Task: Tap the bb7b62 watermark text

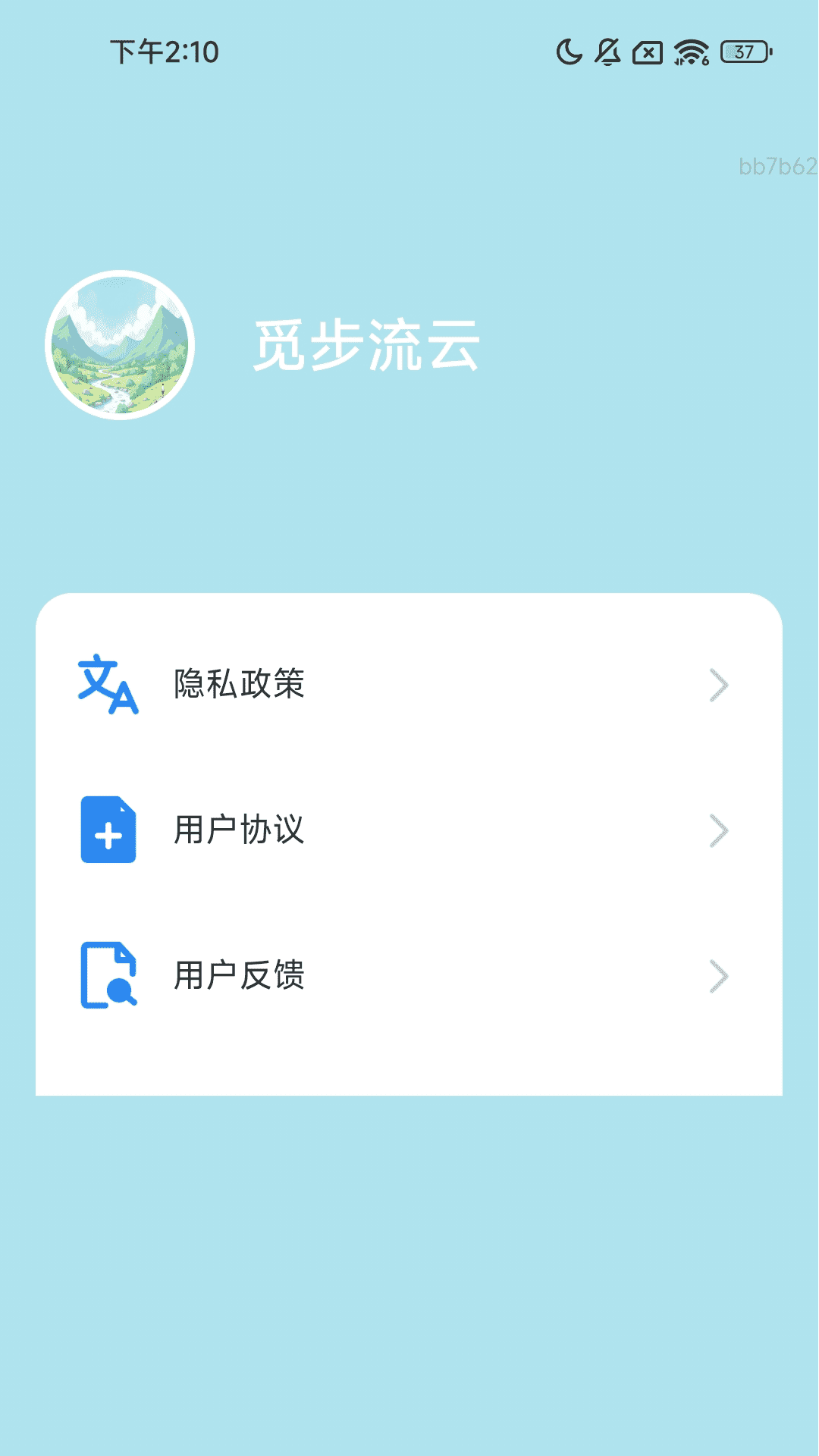Action: 775,165
